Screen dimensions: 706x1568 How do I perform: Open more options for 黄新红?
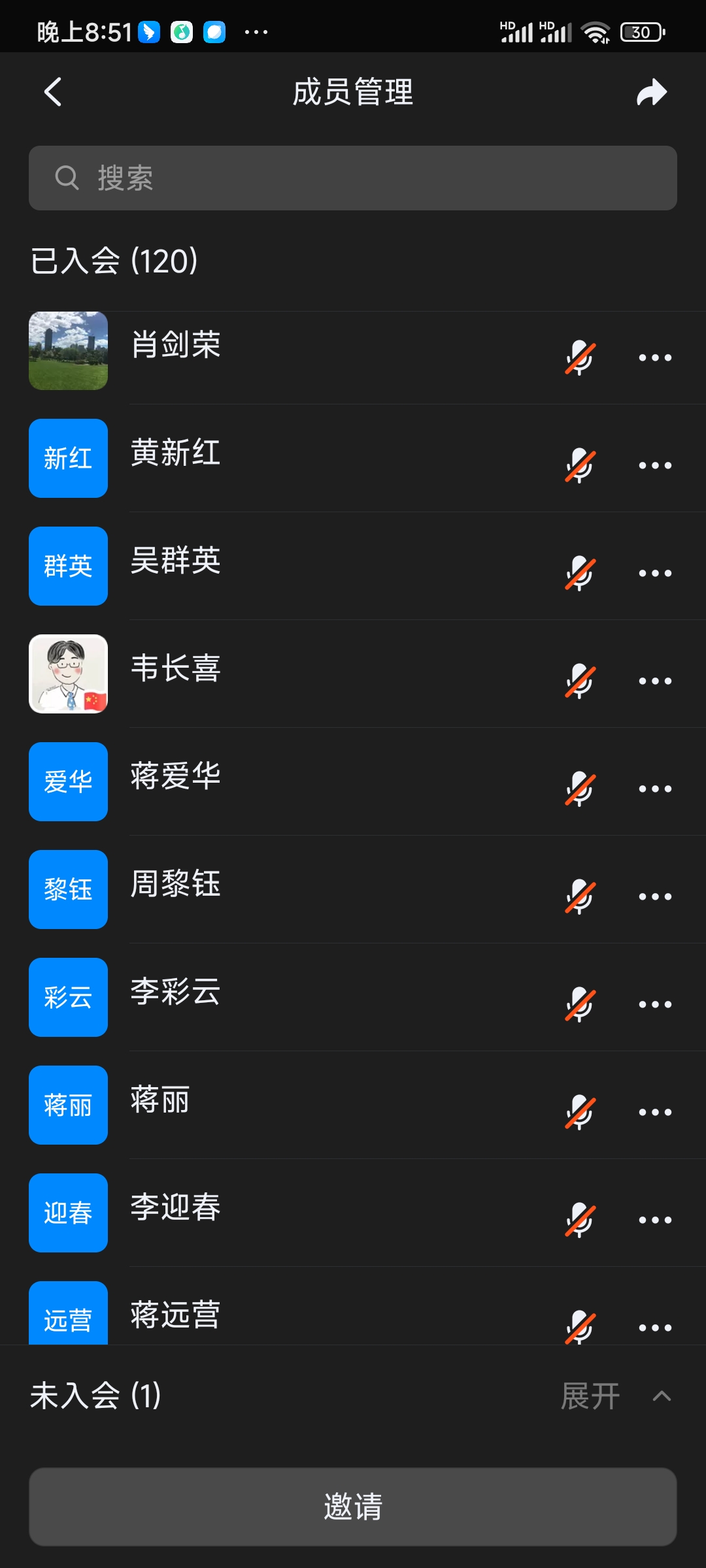655,465
